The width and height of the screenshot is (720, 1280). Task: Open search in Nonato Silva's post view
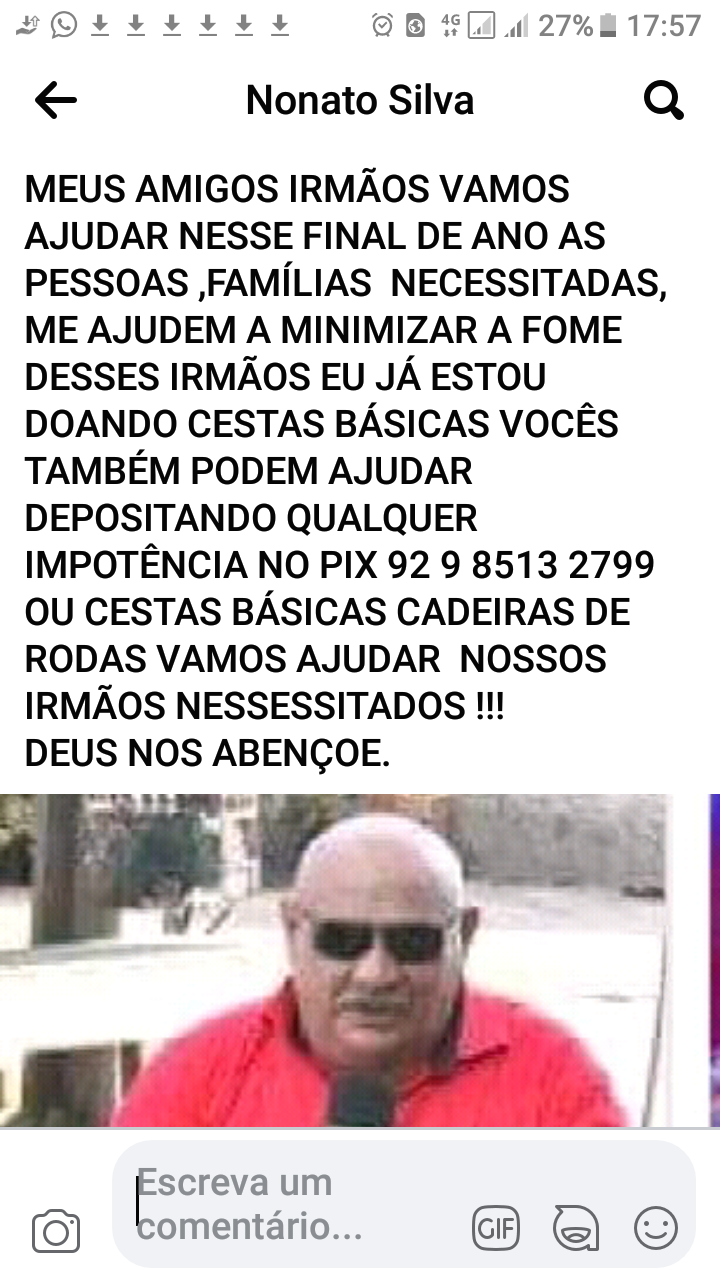(663, 100)
